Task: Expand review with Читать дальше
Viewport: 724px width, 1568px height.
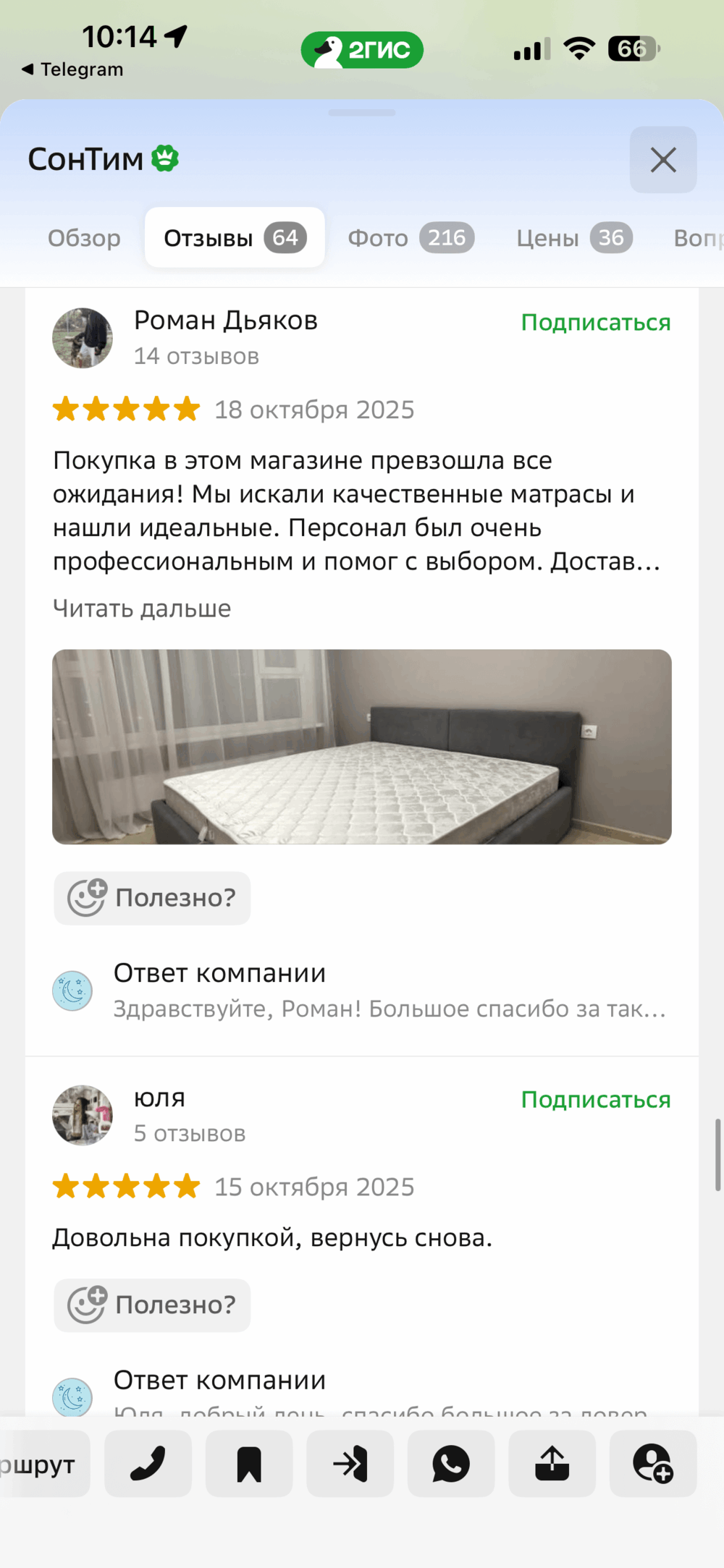Action: coord(142,609)
